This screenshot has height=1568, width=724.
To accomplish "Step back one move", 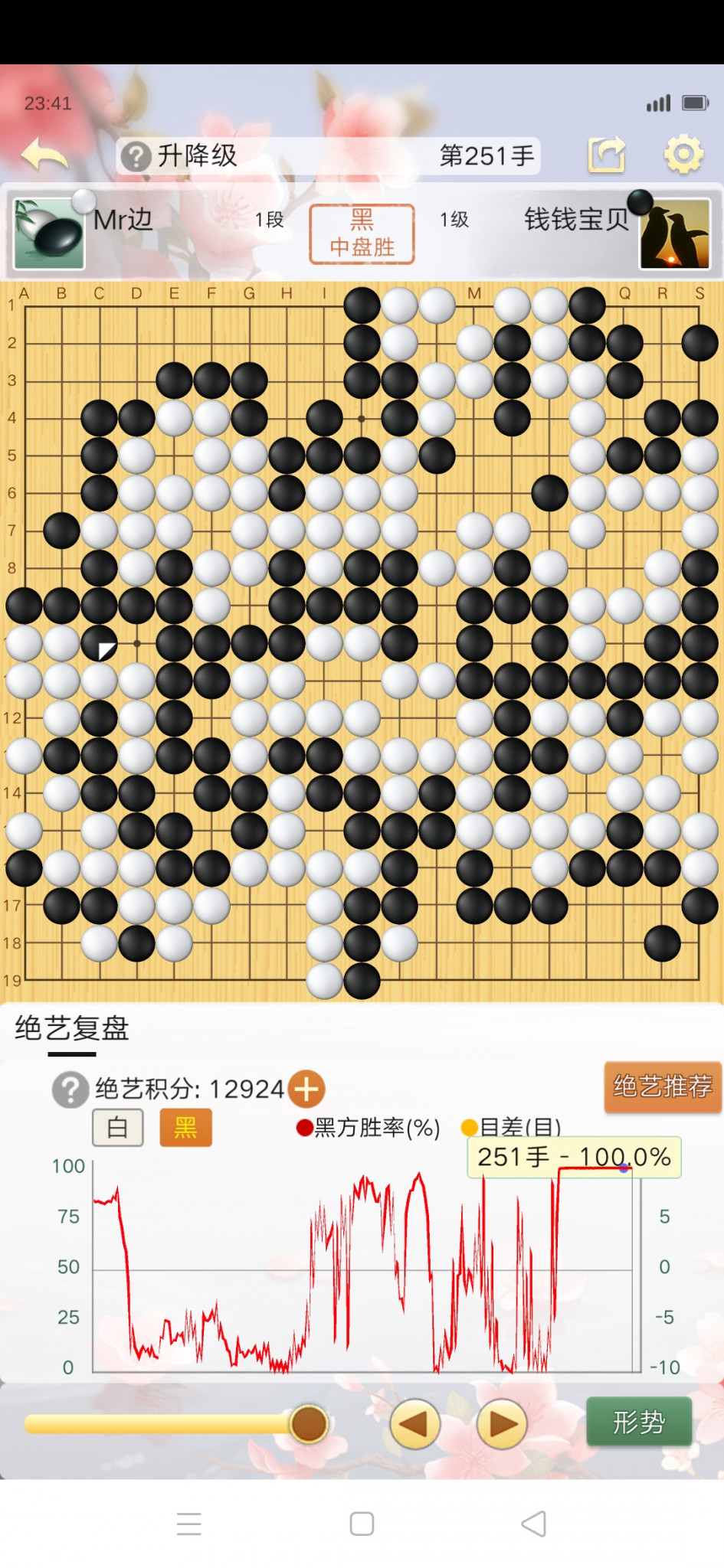I will (414, 1424).
